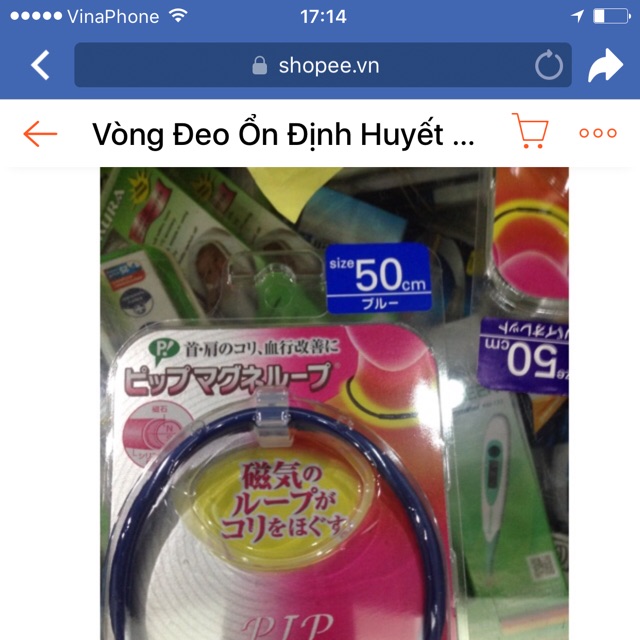Image resolution: width=640 pixels, height=640 pixels.
Task: Tap the shopee.vn address bar
Action: tap(315, 66)
